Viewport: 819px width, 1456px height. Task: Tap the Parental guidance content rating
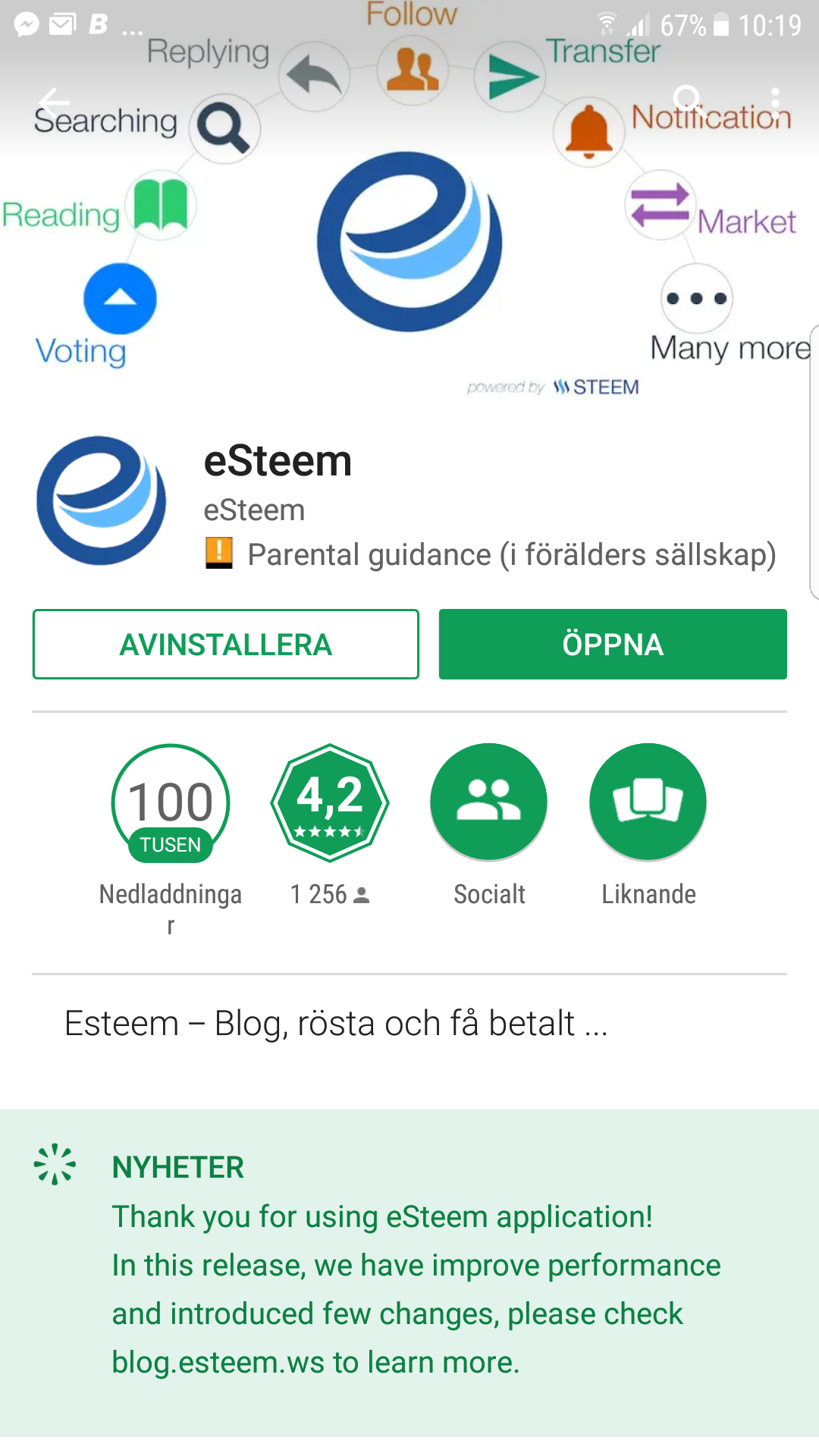[x=511, y=554]
